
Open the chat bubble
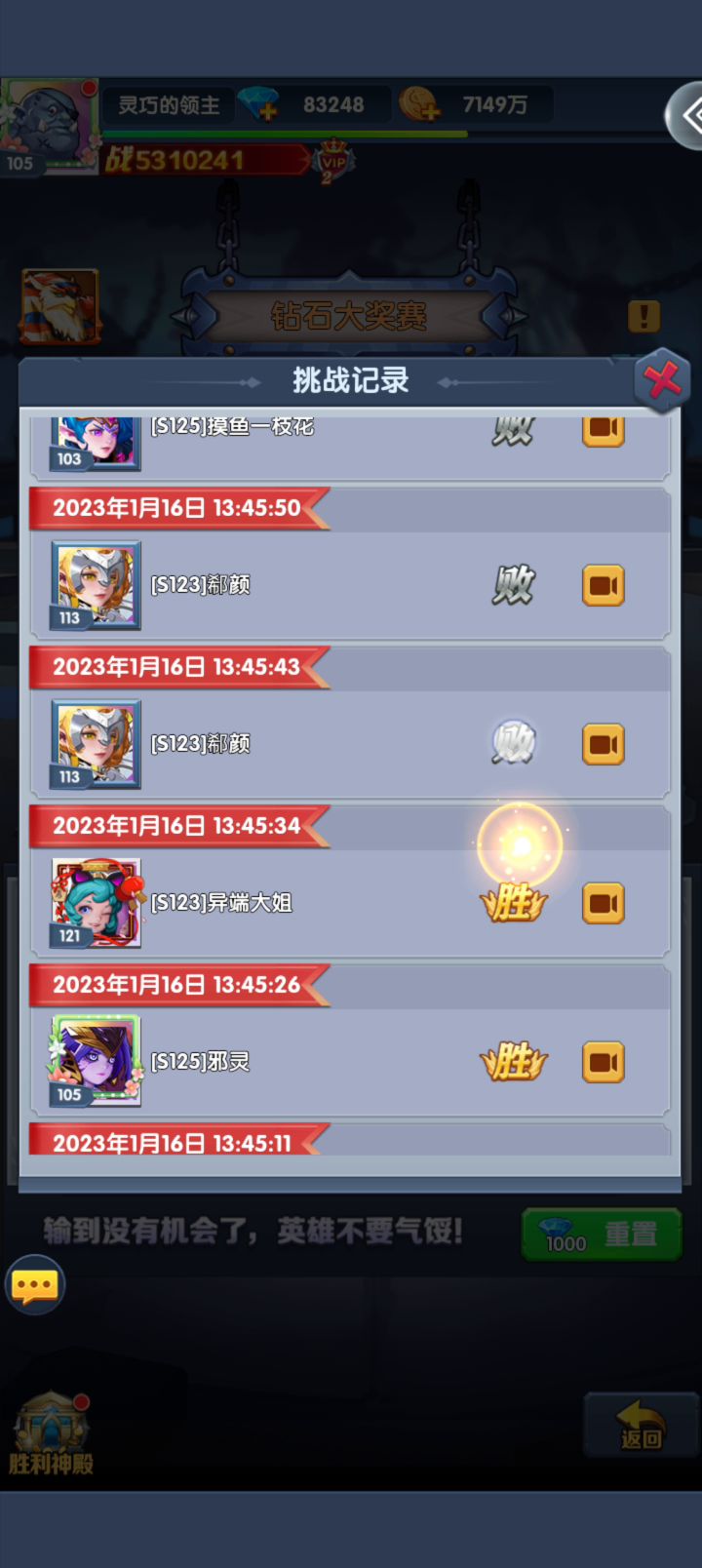tap(35, 1286)
